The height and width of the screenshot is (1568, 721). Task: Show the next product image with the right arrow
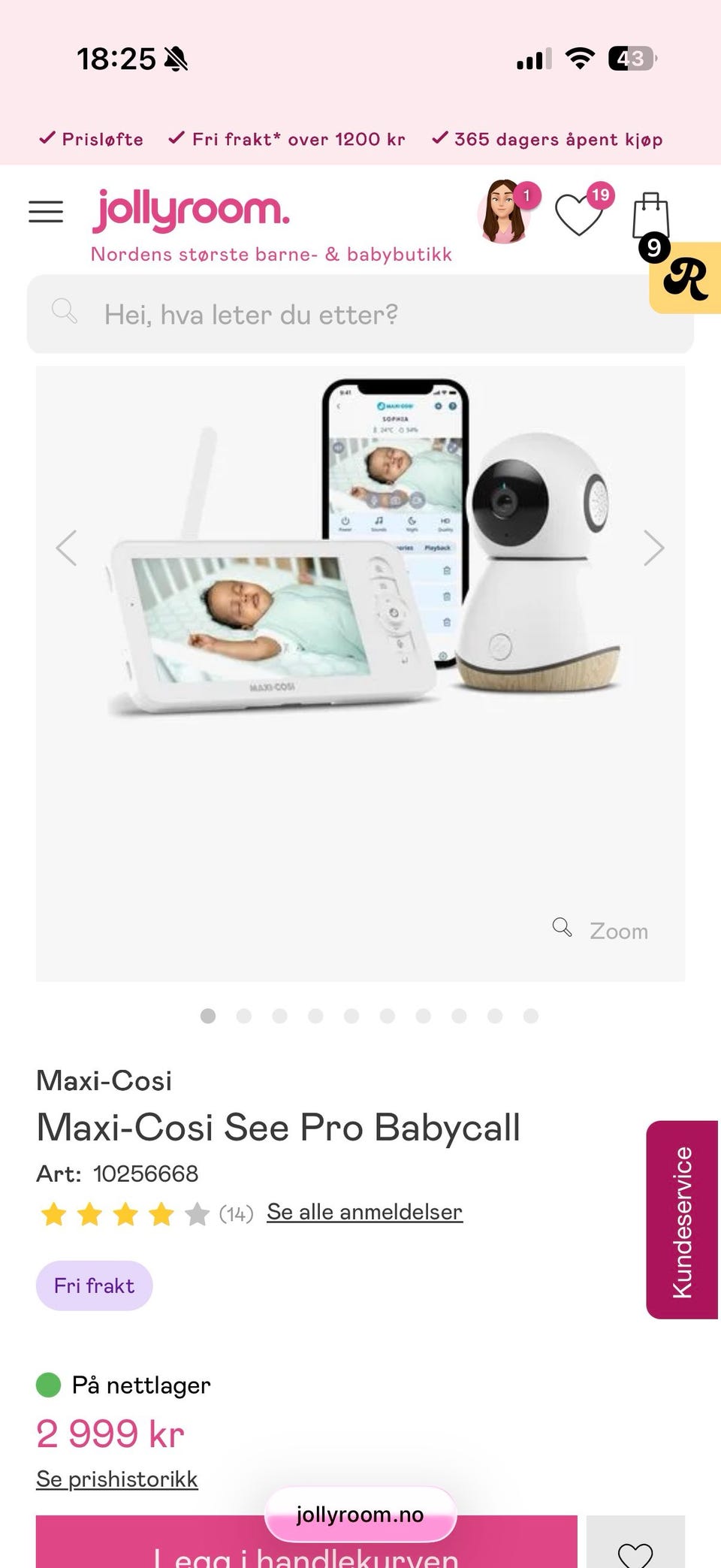[x=654, y=548]
